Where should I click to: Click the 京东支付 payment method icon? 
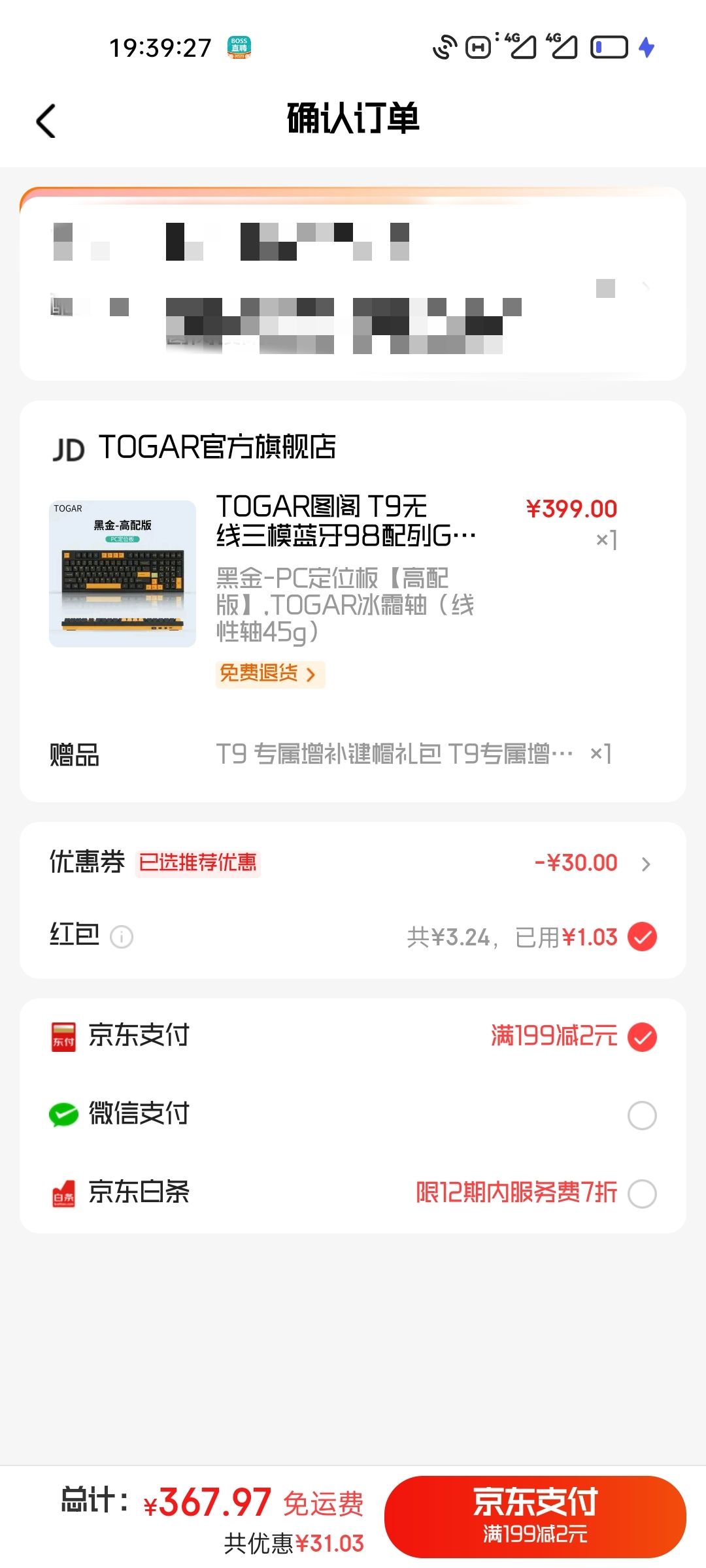64,1036
